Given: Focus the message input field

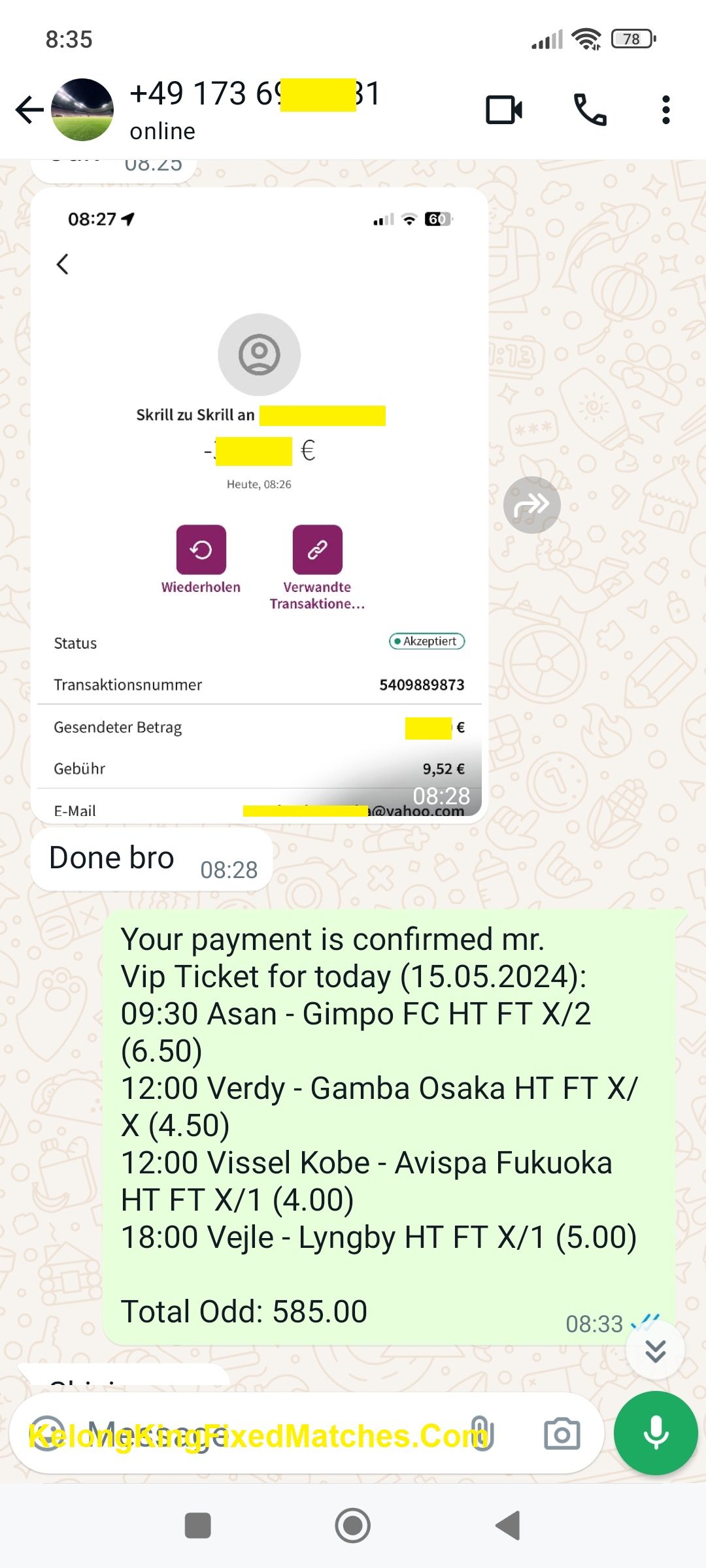Looking at the screenshot, I should click(x=261, y=1435).
